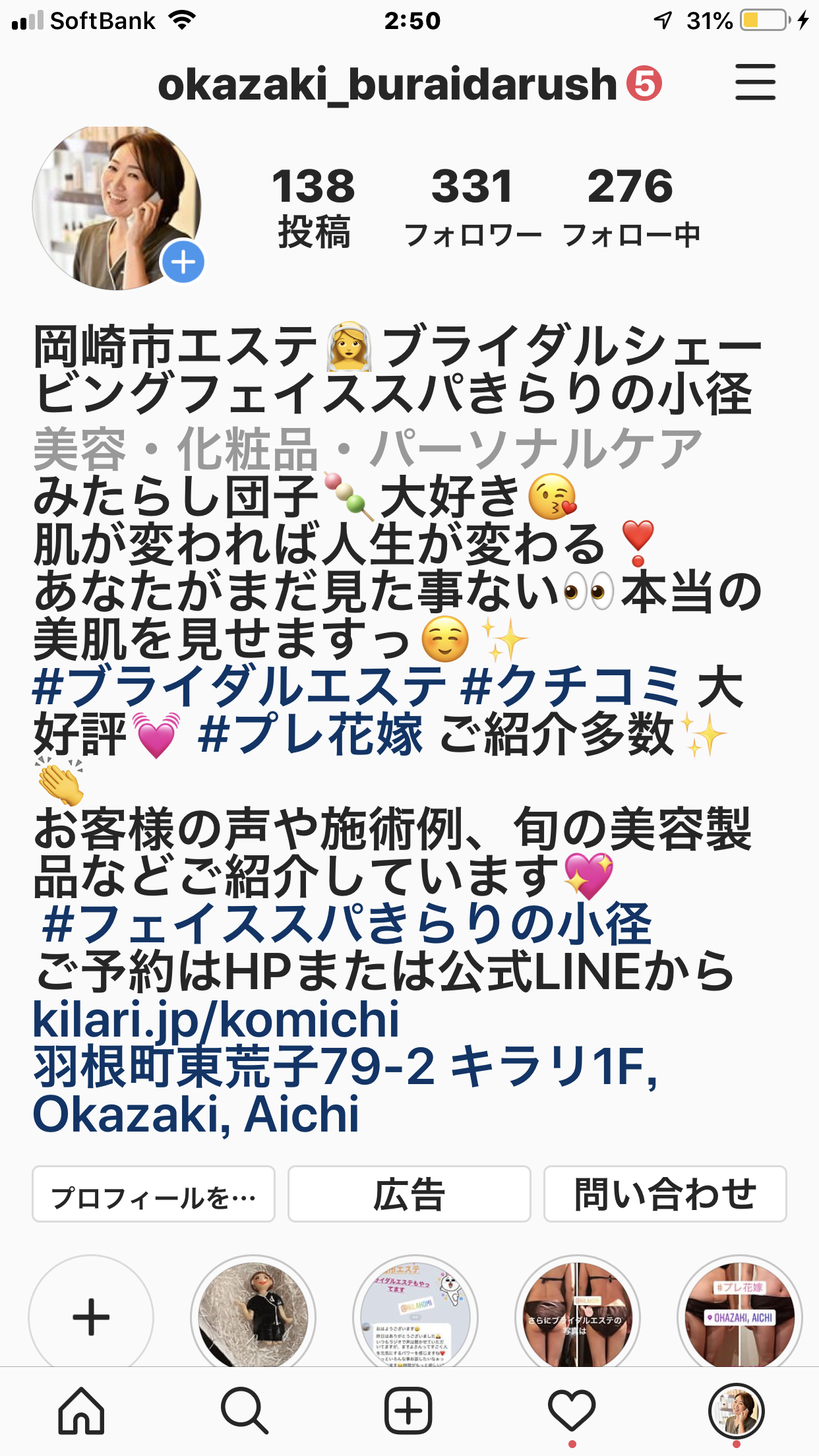This screenshot has height=1456, width=819.
Task: Tap the 広告 button
Action: point(409,1194)
